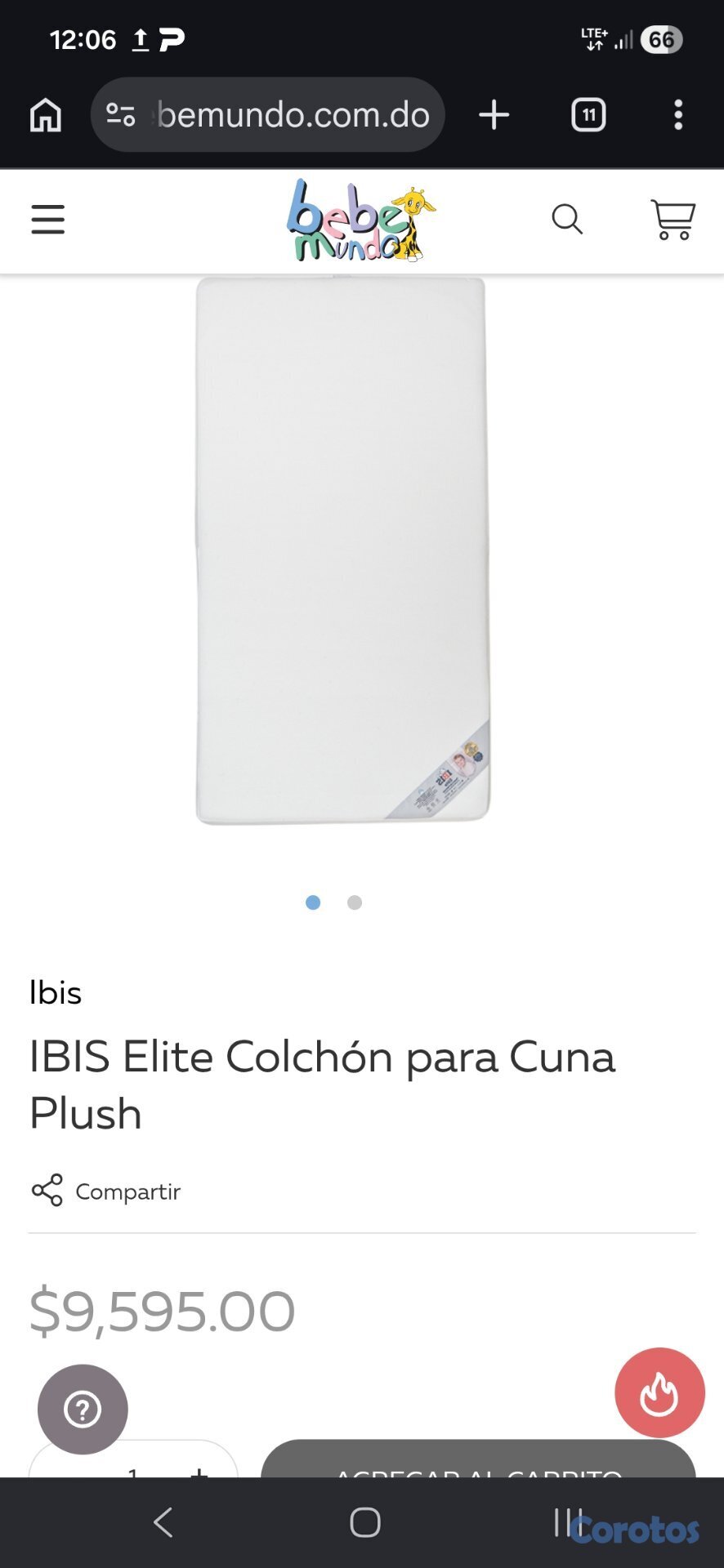Go back using the system back button

[163, 1522]
